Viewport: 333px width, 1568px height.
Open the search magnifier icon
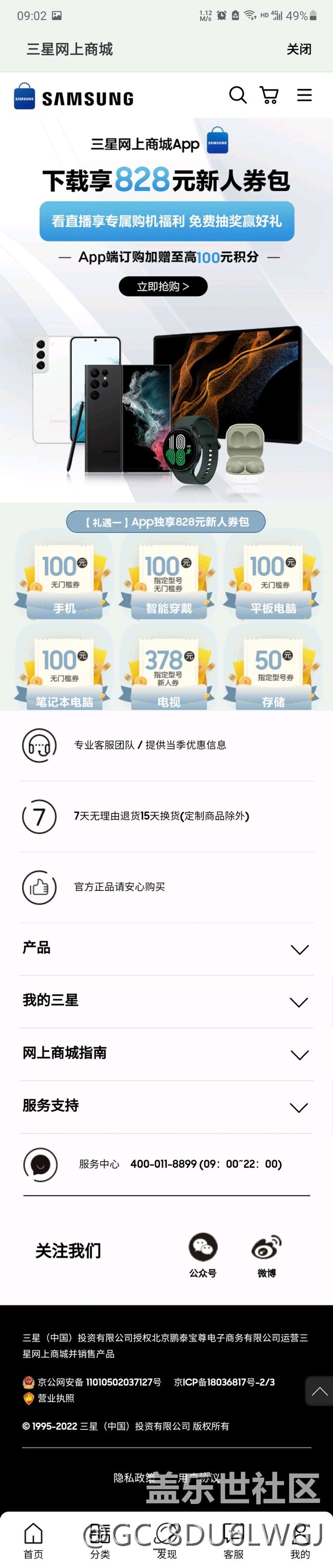coord(237,95)
